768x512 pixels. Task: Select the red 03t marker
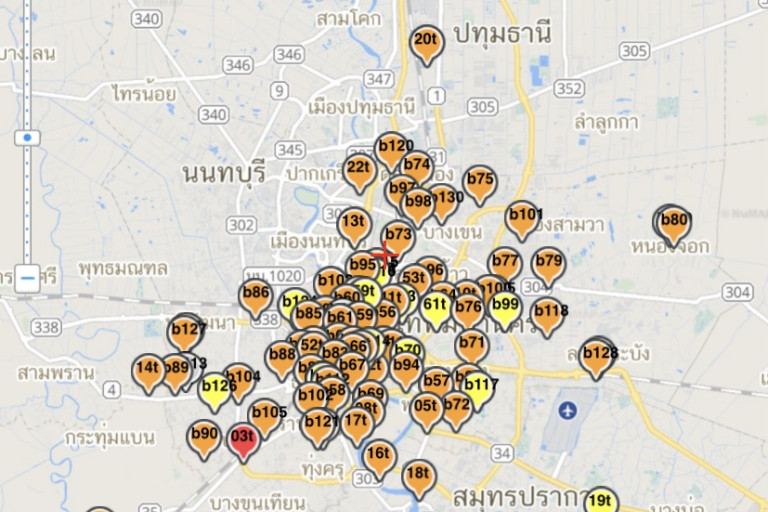pyautogui.click(x=242, y=437)
